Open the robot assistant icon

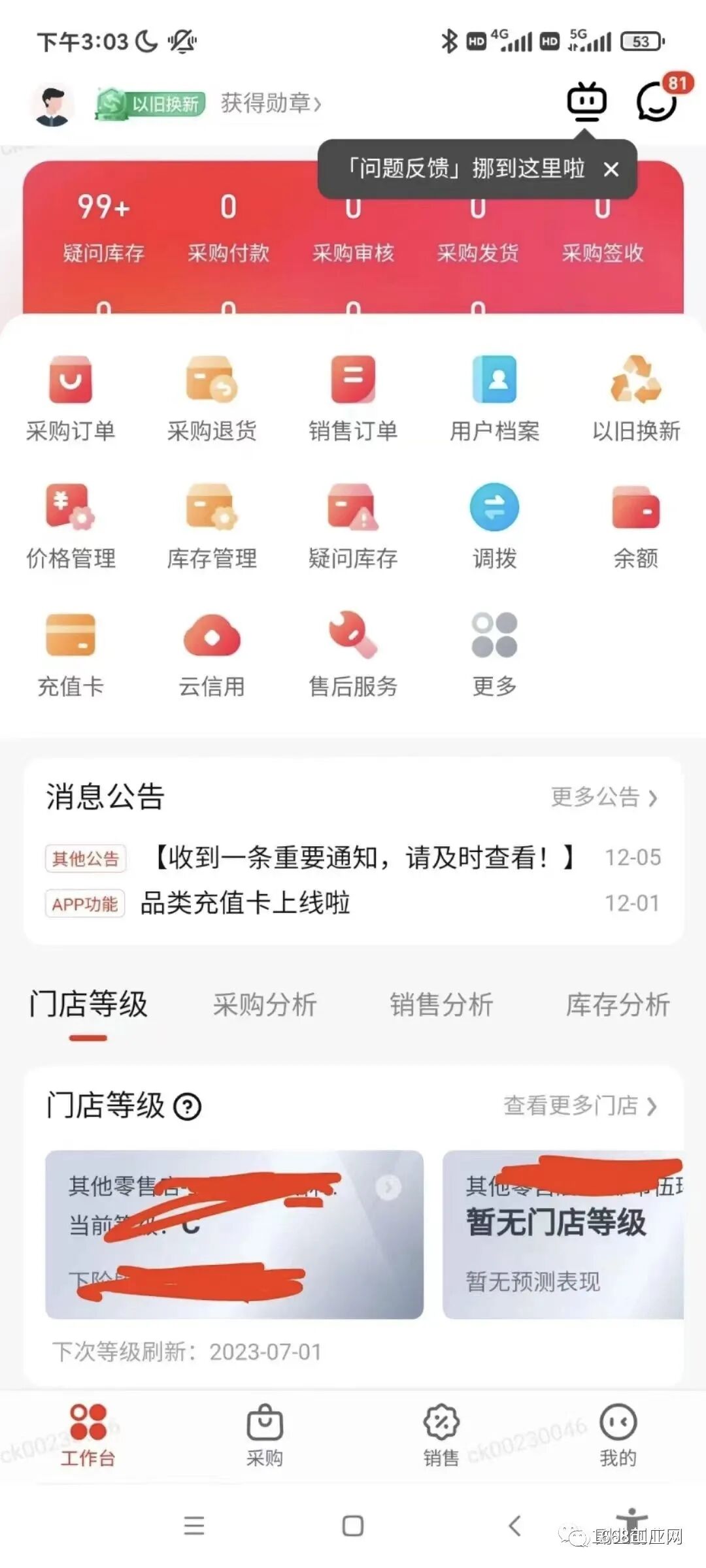click(586, 101)
